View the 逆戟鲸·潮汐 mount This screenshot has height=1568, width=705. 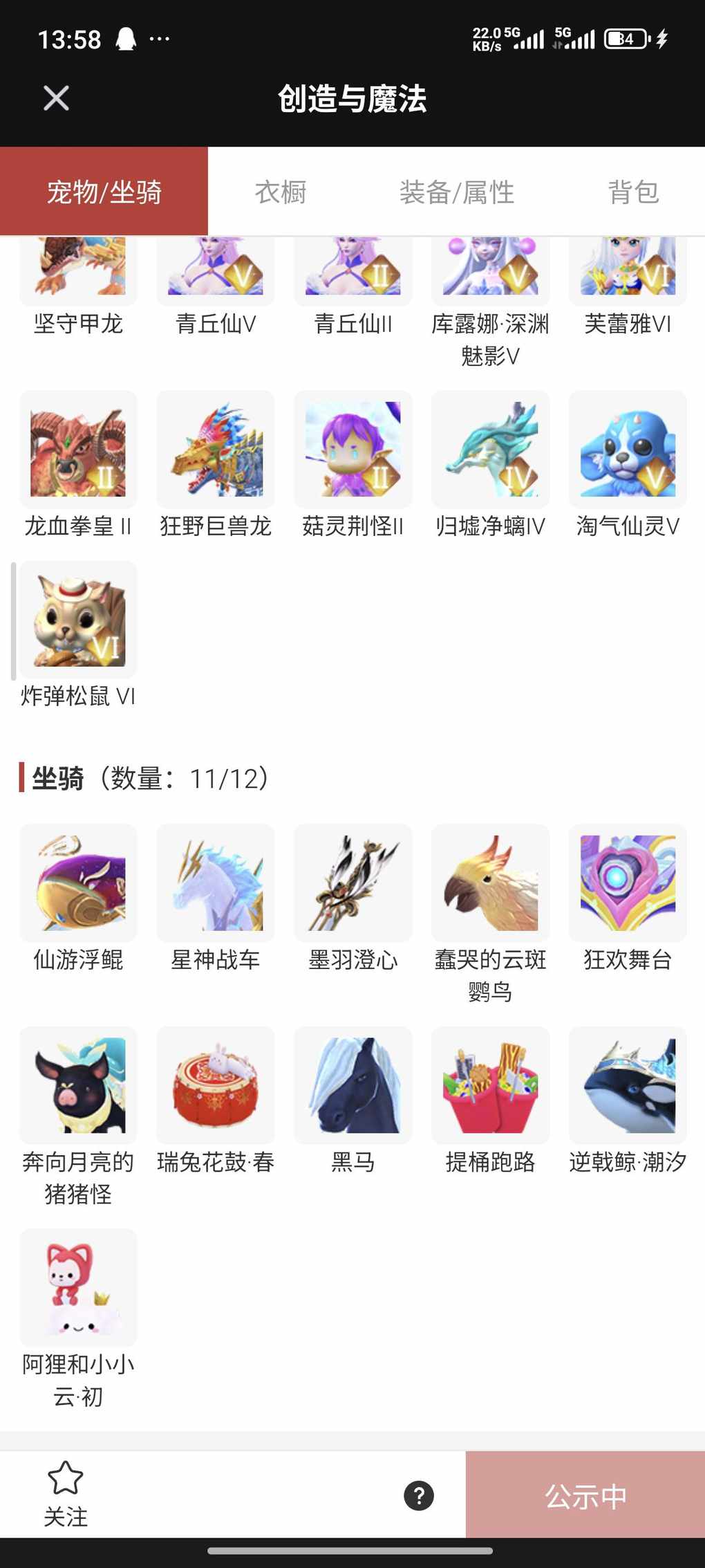tap(628, 1085)
